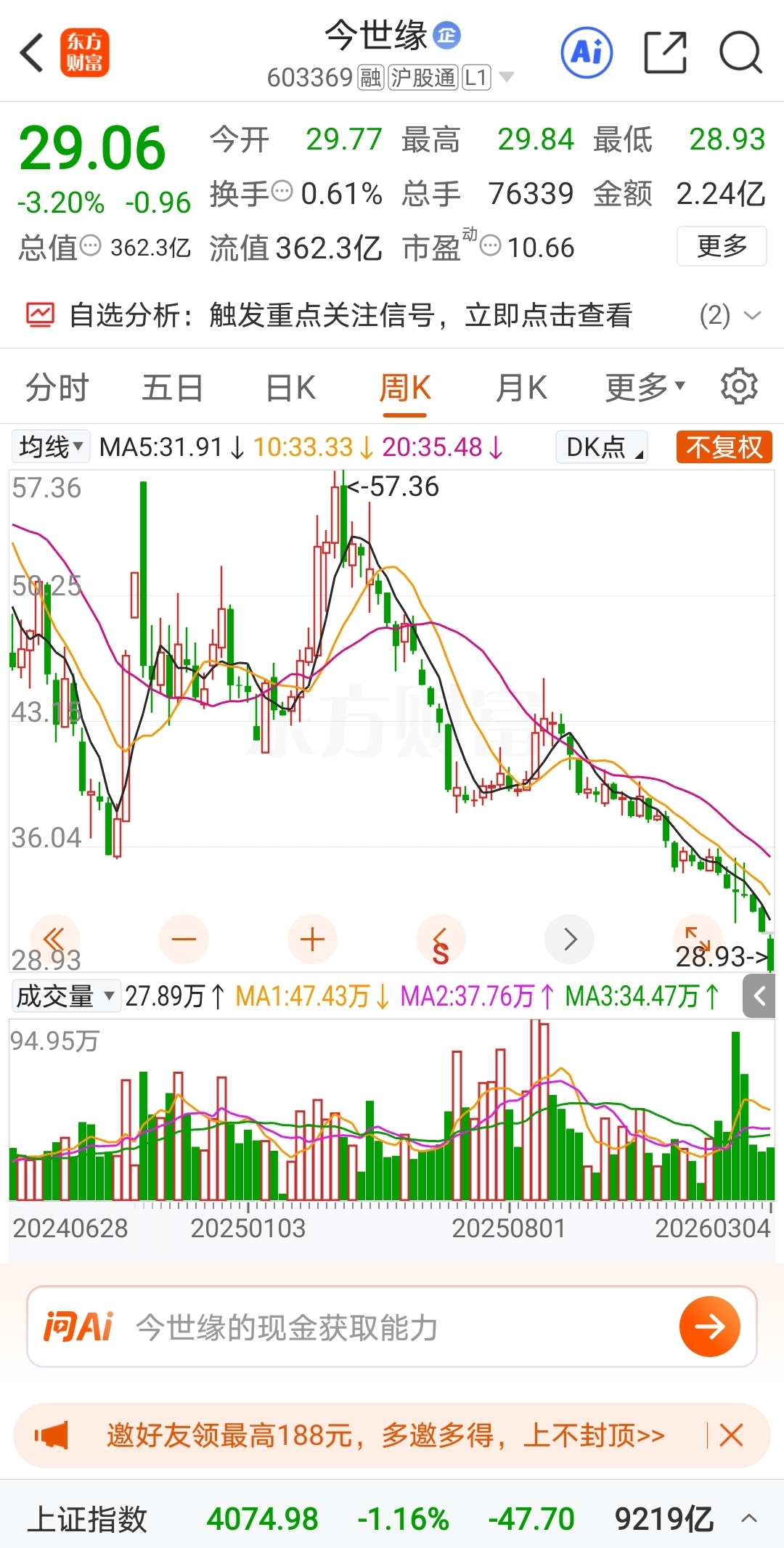This screenshot has width=784, height=1548.
Task: Share this stock page
Action: (665, 52)
